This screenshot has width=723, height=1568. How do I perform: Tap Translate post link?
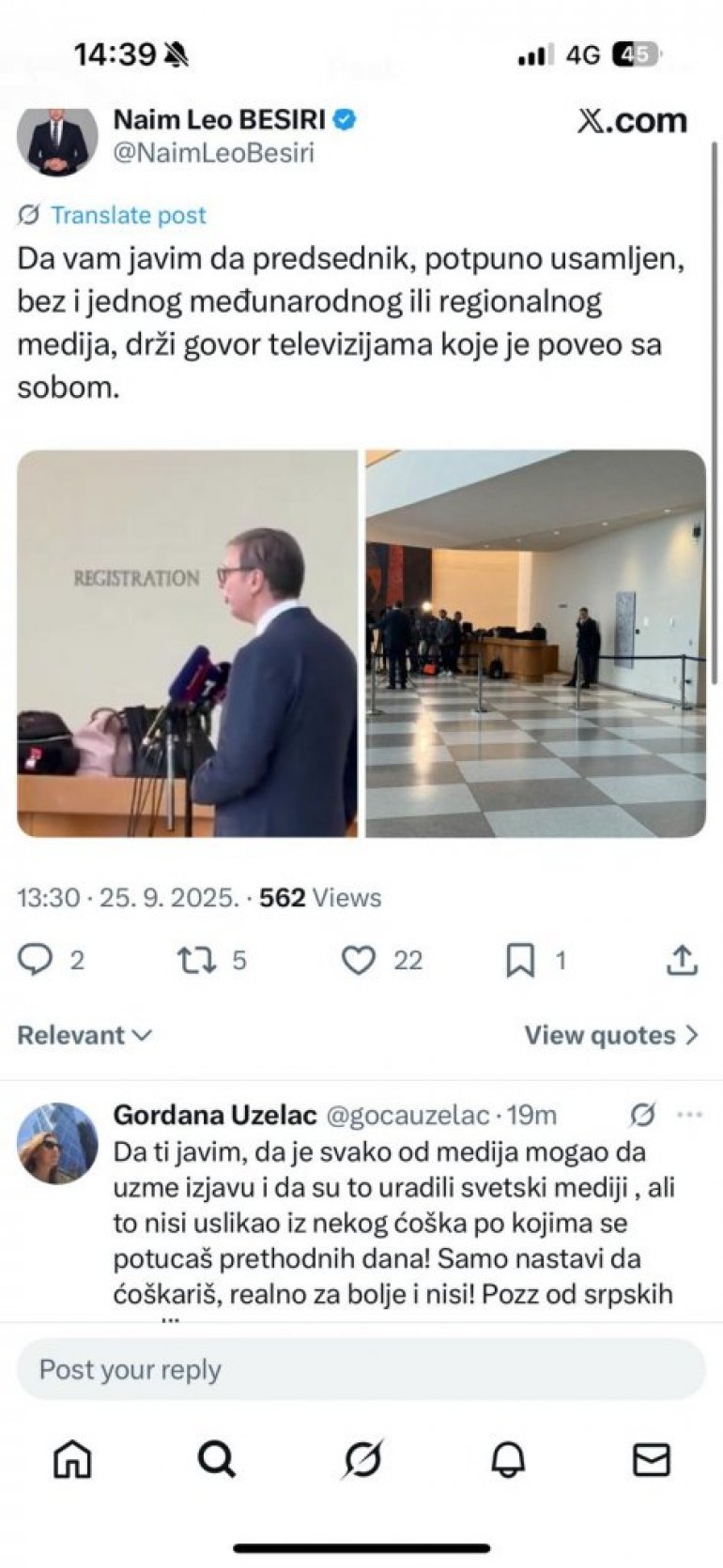coord(128,215)
